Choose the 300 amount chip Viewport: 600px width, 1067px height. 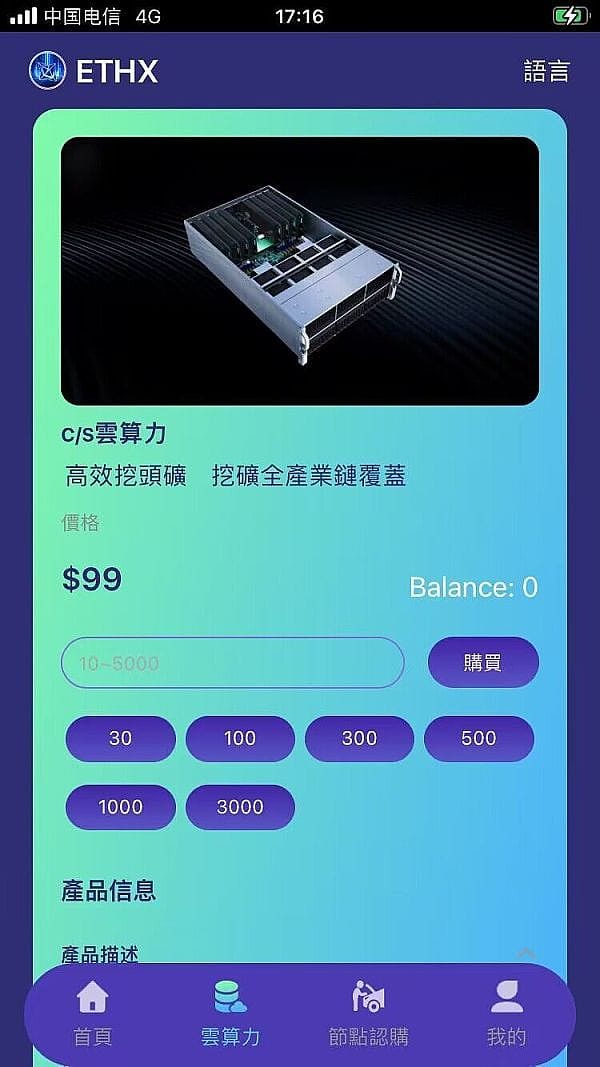pos(359,738)
